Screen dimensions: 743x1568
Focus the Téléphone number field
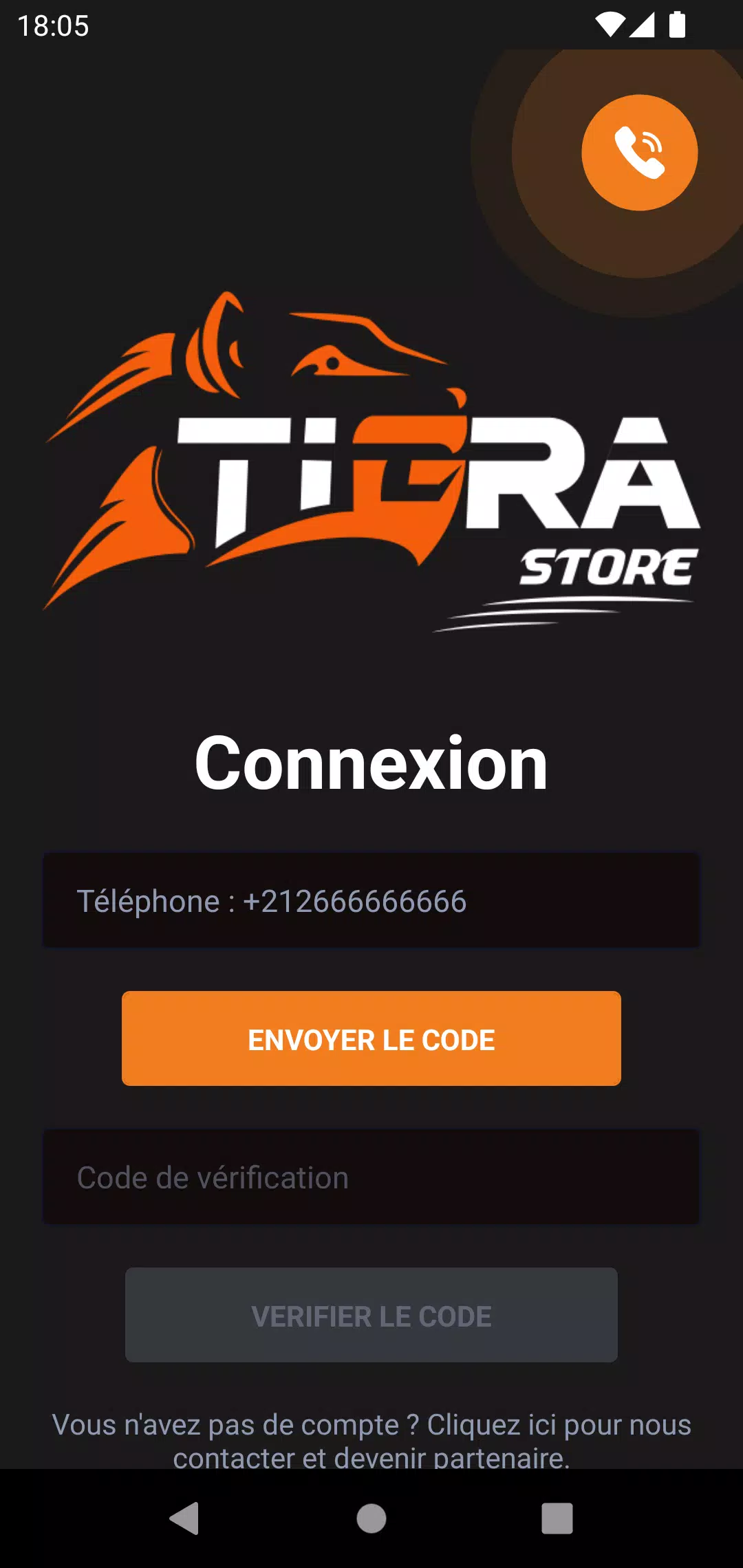pos(371,901)
